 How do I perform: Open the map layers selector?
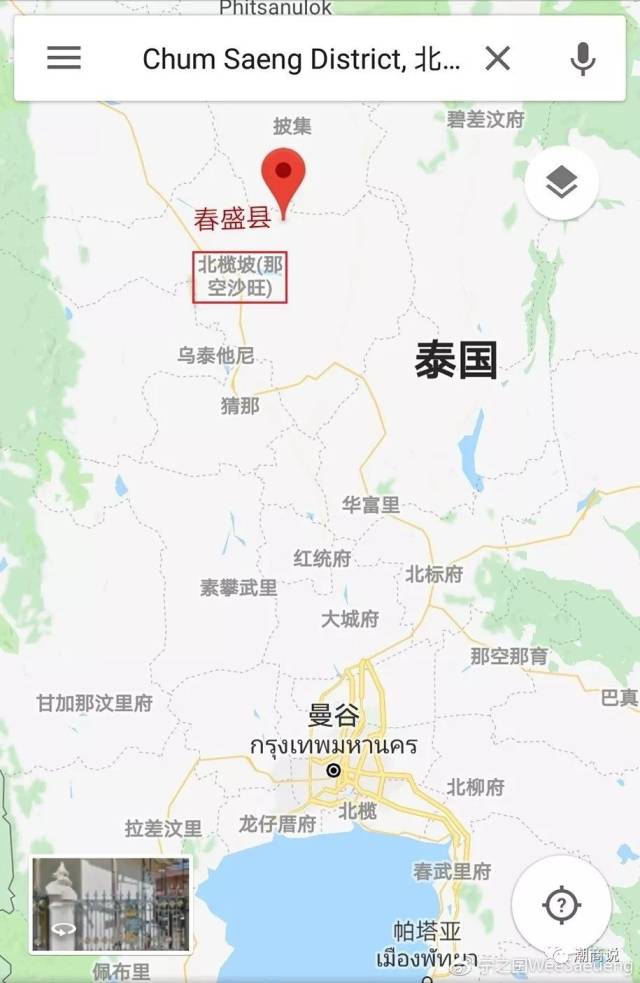pyautogui.click(x=561, y=183)
